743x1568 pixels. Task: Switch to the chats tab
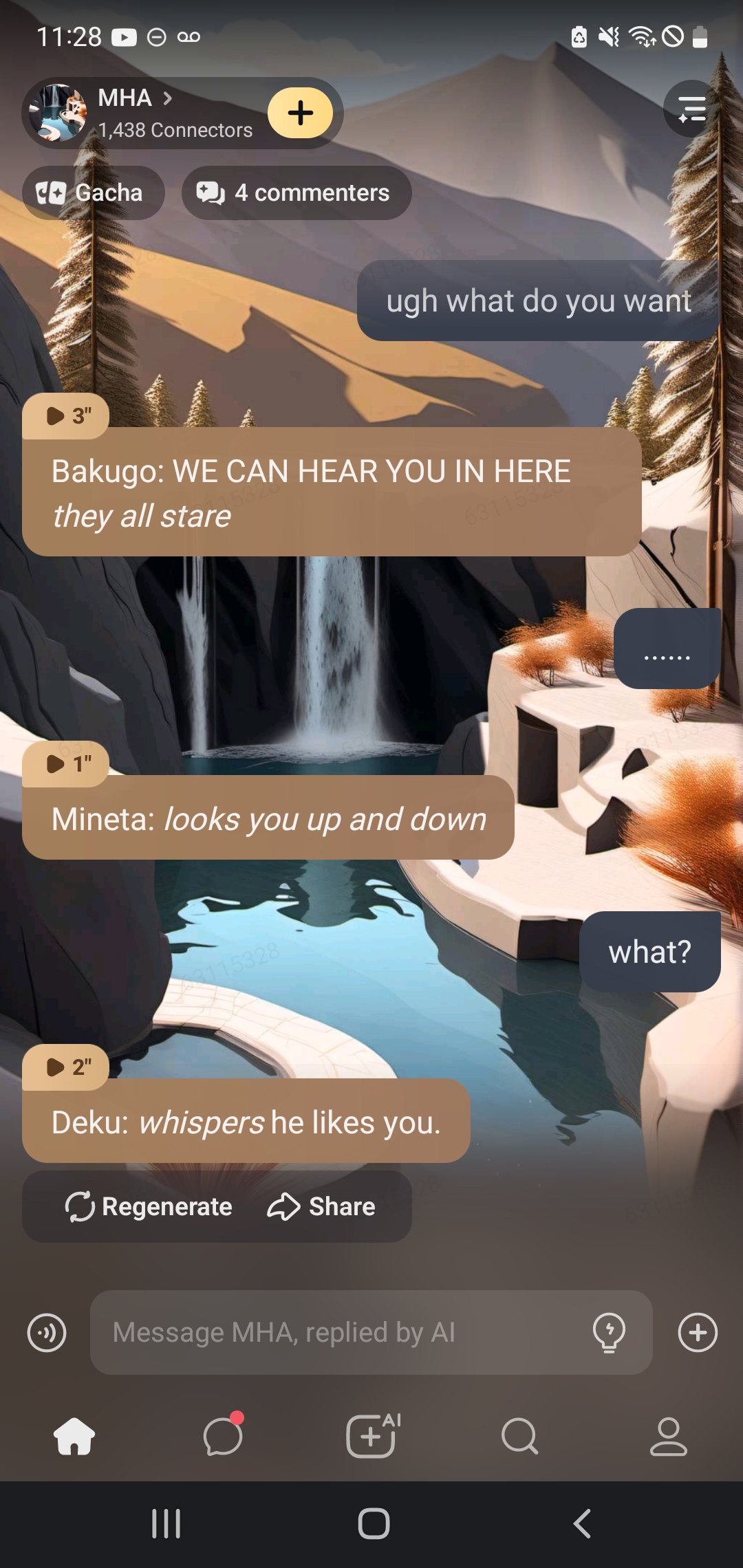(223, 1437)
